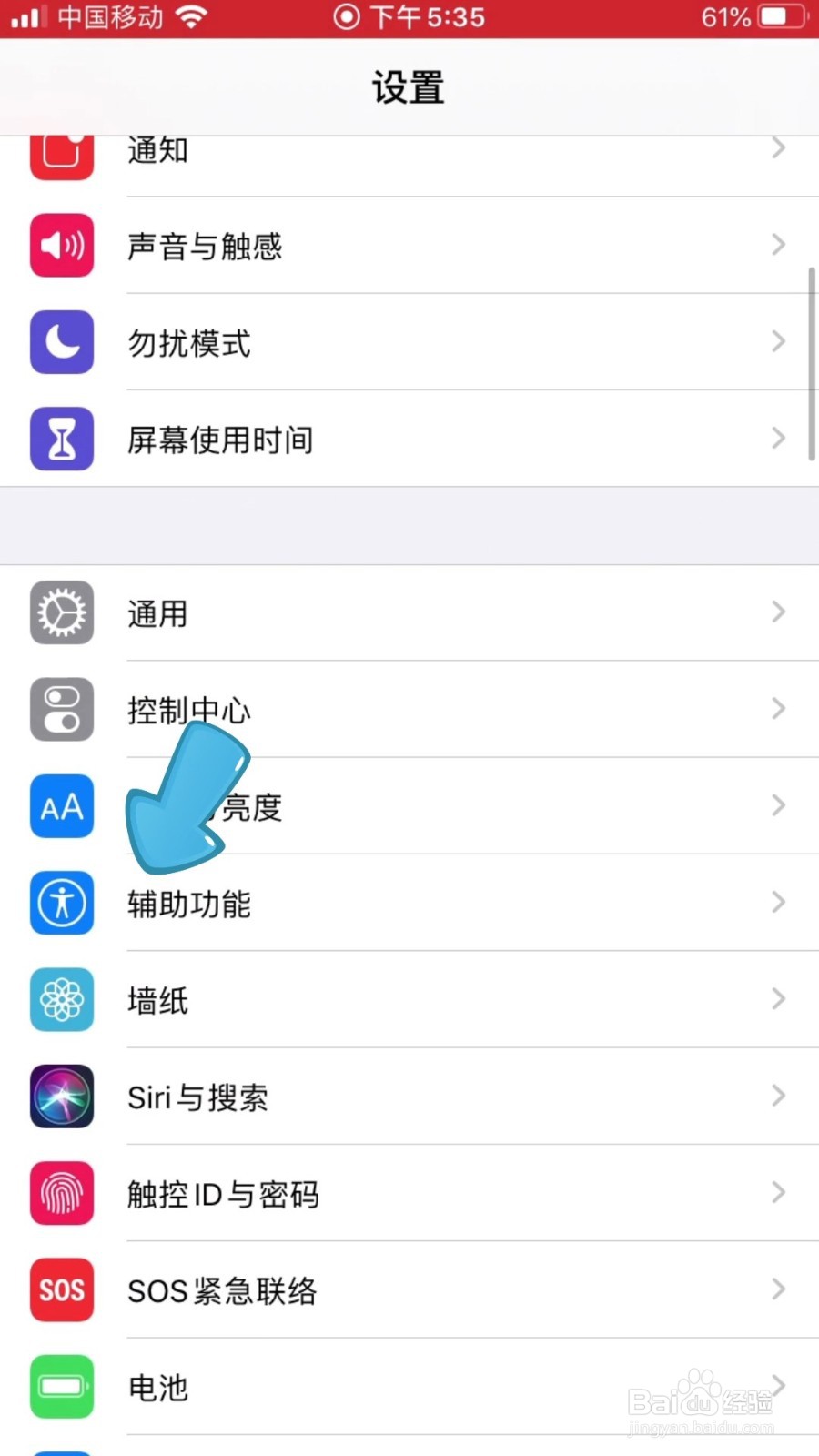Tap the 墙纸 text label
819x1456 pixels.
(x=157, y=999)
